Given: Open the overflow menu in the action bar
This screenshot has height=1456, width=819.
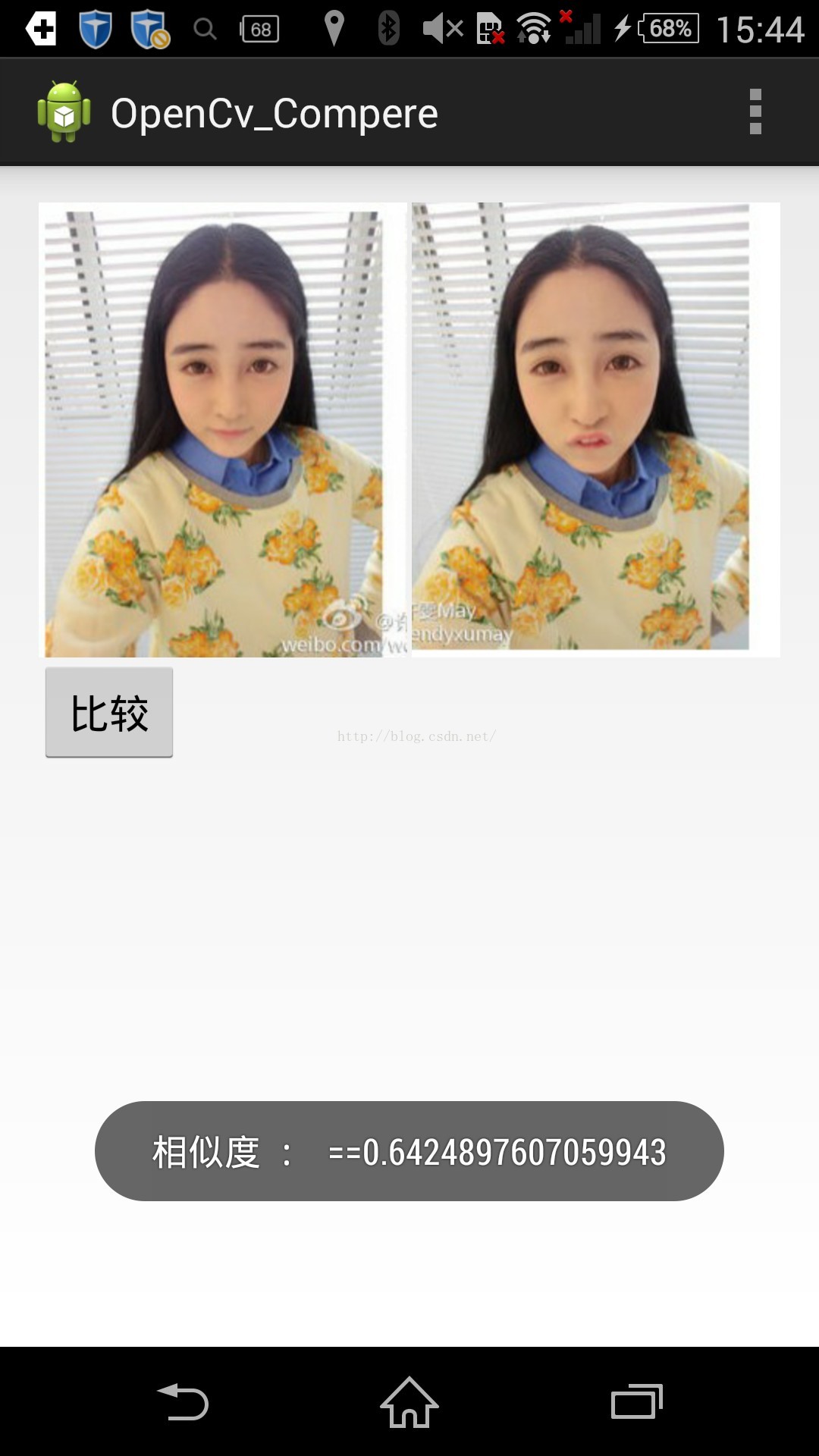Looking at the screenshot, I should coord(755,111).
